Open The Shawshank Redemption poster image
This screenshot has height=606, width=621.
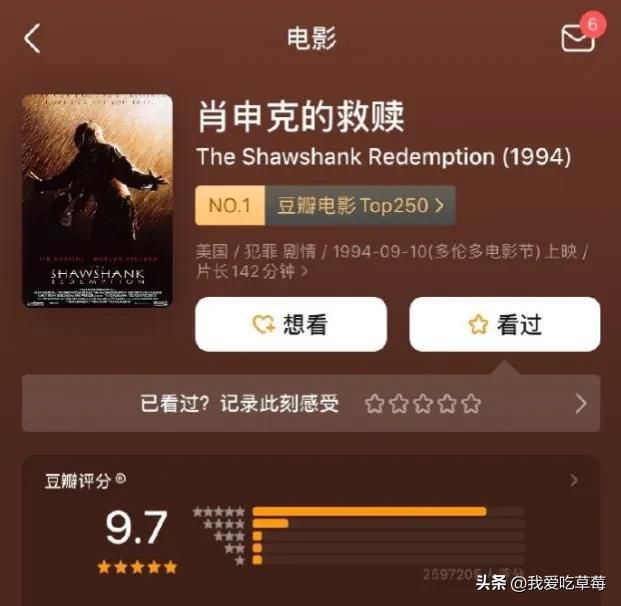click(96, 200)
